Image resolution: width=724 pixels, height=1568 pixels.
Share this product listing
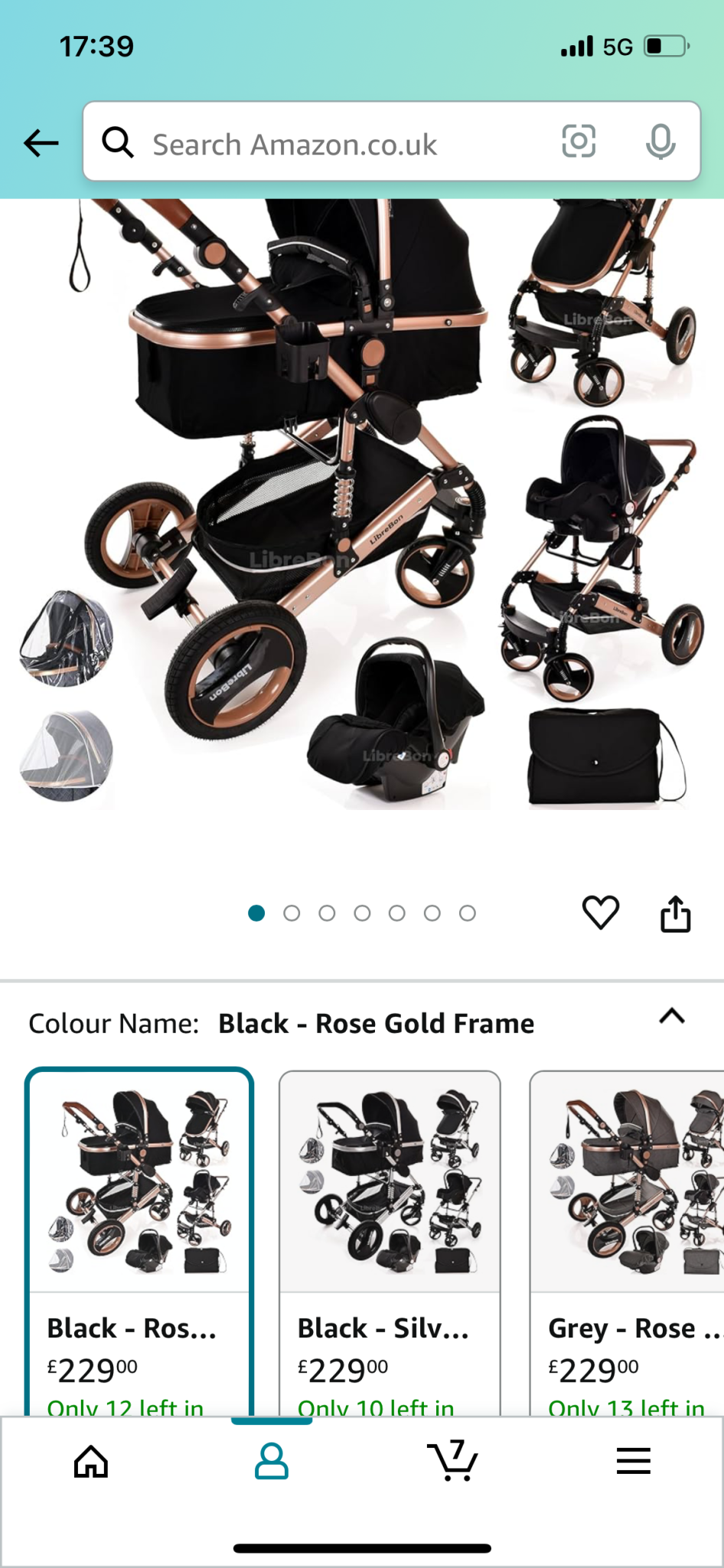pos(675,913)
